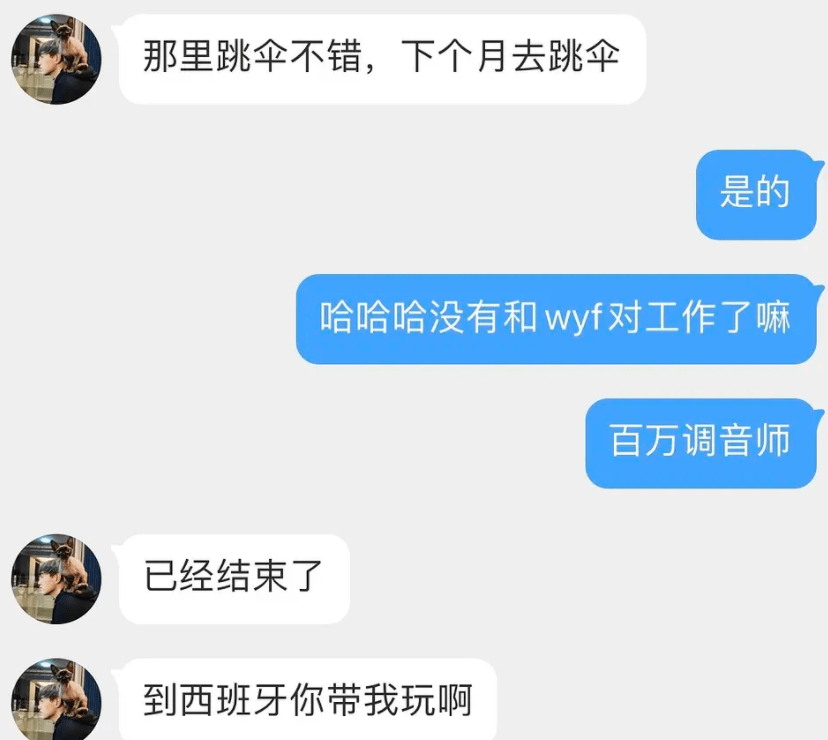View profile from the 到西班牙你带我玩啊 avatar
Image resolution: width=828 pixels, height=740 pixels.
tap(56, 702)
